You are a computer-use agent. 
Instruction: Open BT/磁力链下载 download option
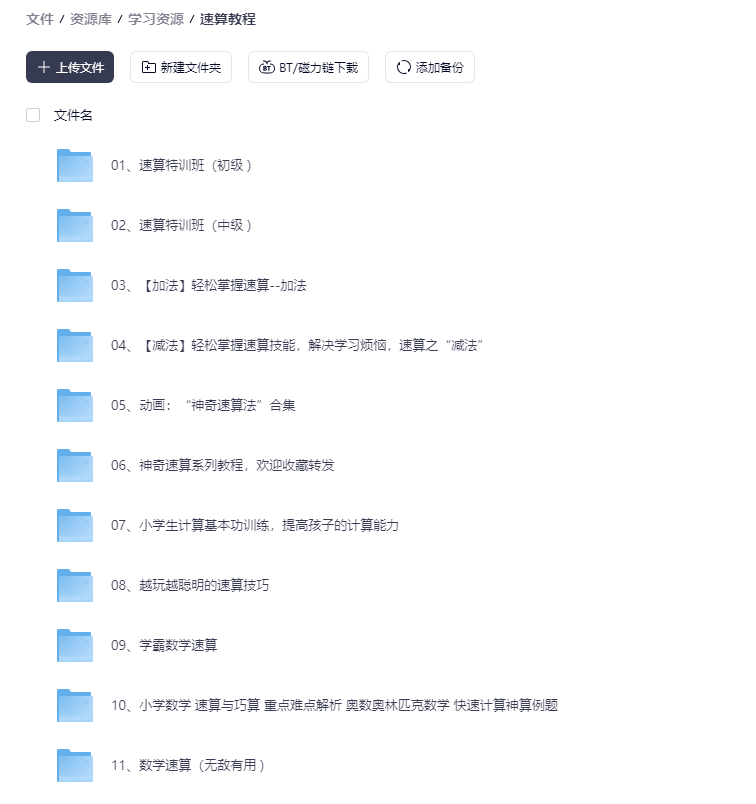pyautogui.click(x=308, y=67)
